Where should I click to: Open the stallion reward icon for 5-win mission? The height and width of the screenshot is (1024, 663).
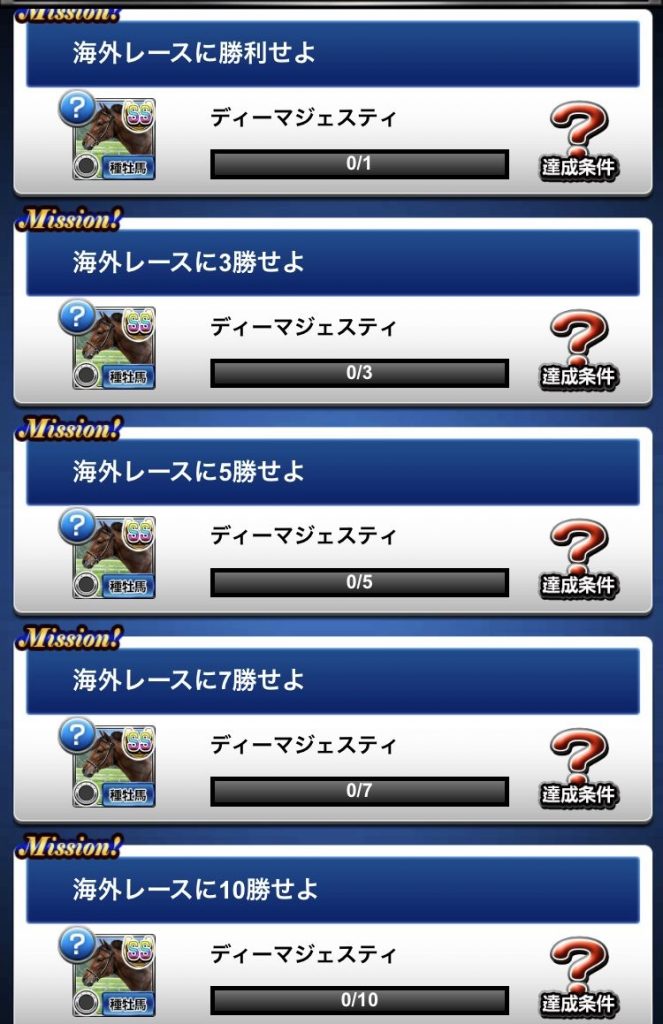112,557
